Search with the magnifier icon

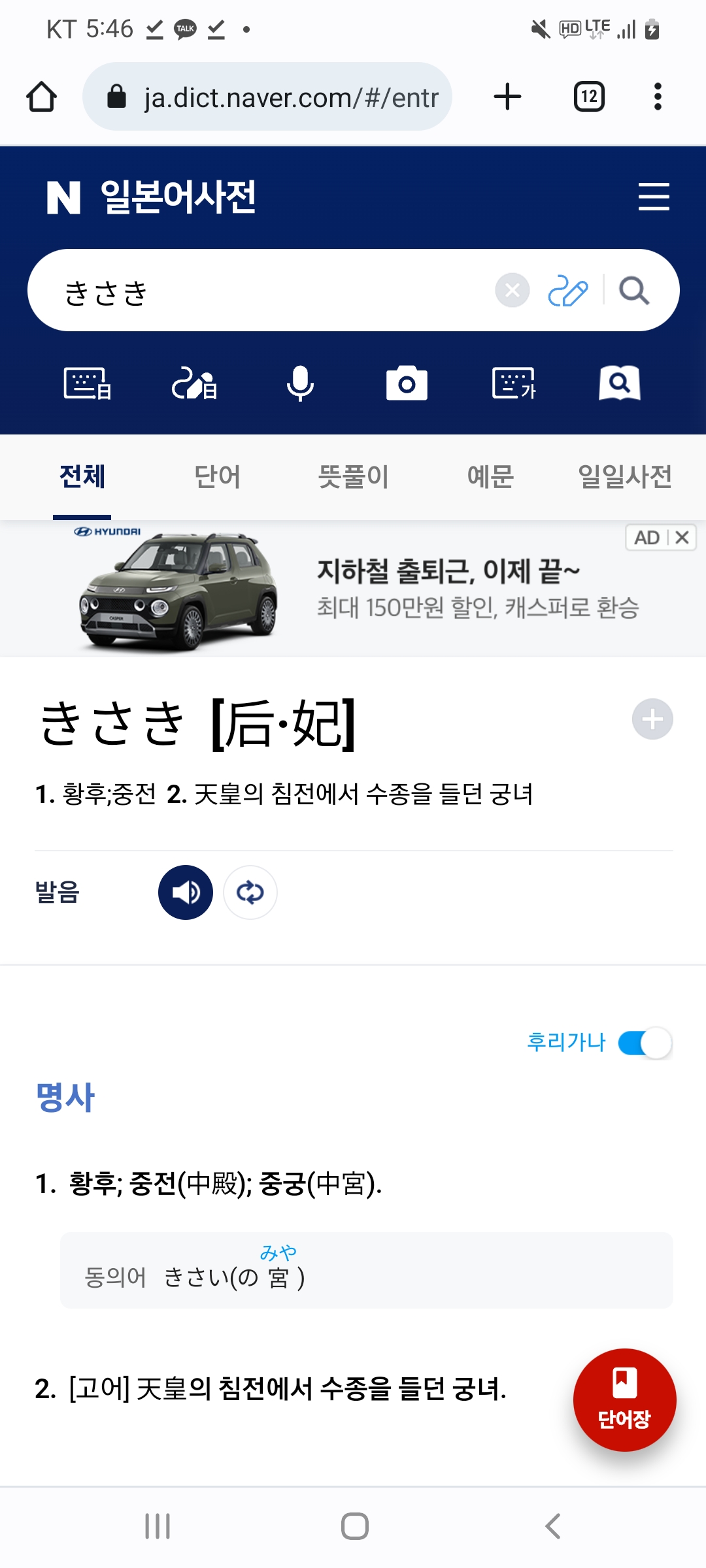[634, 290]
